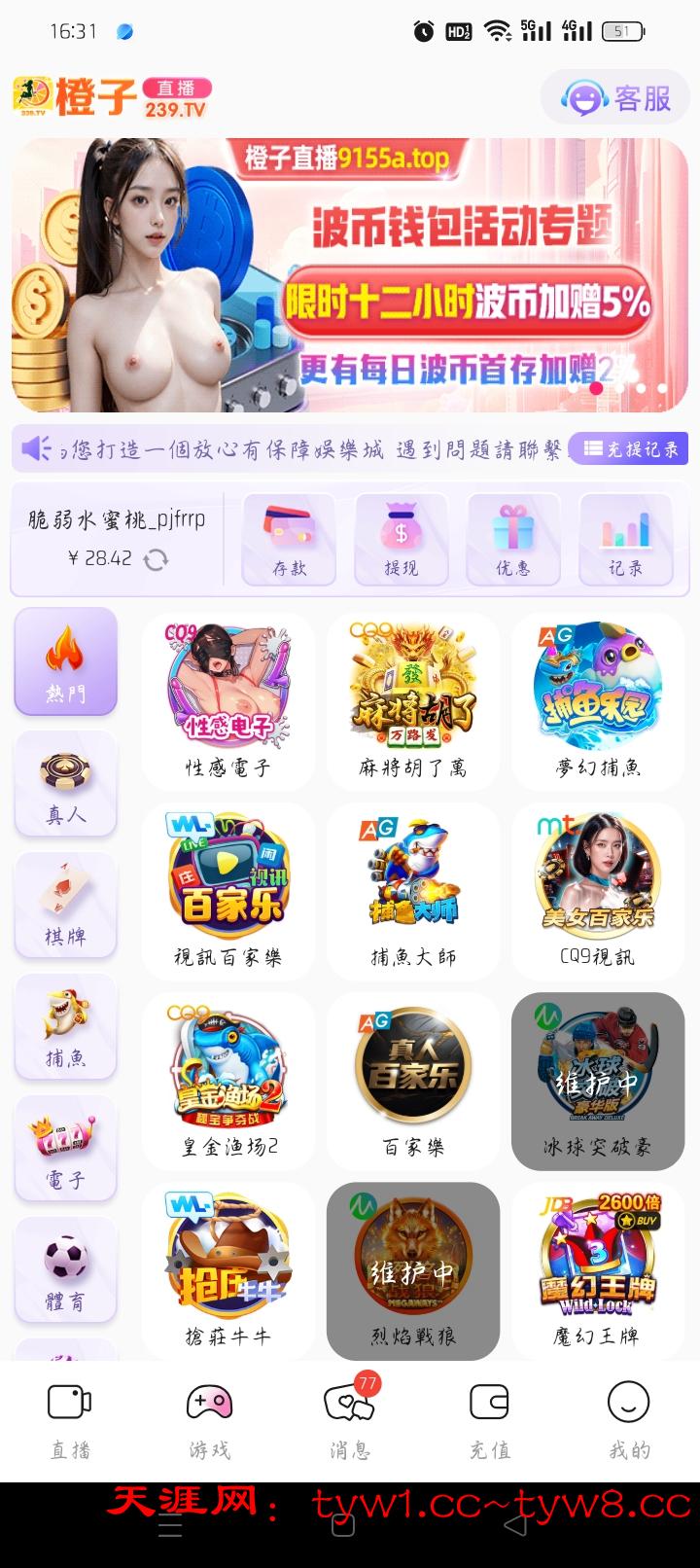View 充提记录 history

(x=630, y=448)
